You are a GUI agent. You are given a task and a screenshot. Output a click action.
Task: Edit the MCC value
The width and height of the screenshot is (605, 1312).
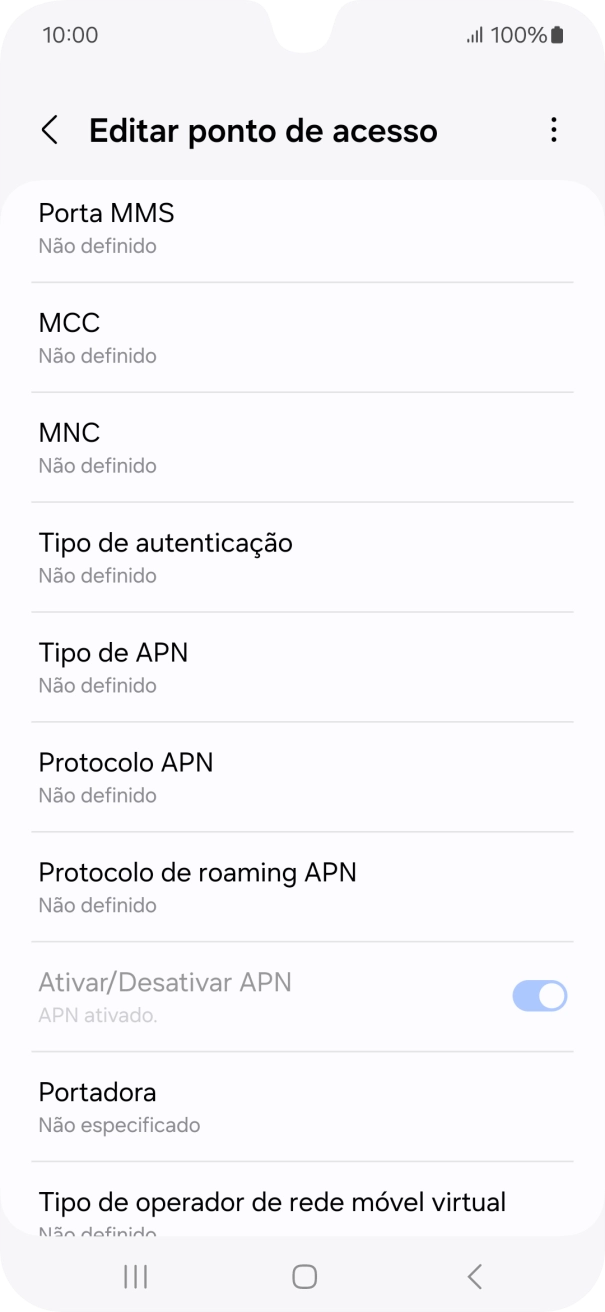(302, 337)
